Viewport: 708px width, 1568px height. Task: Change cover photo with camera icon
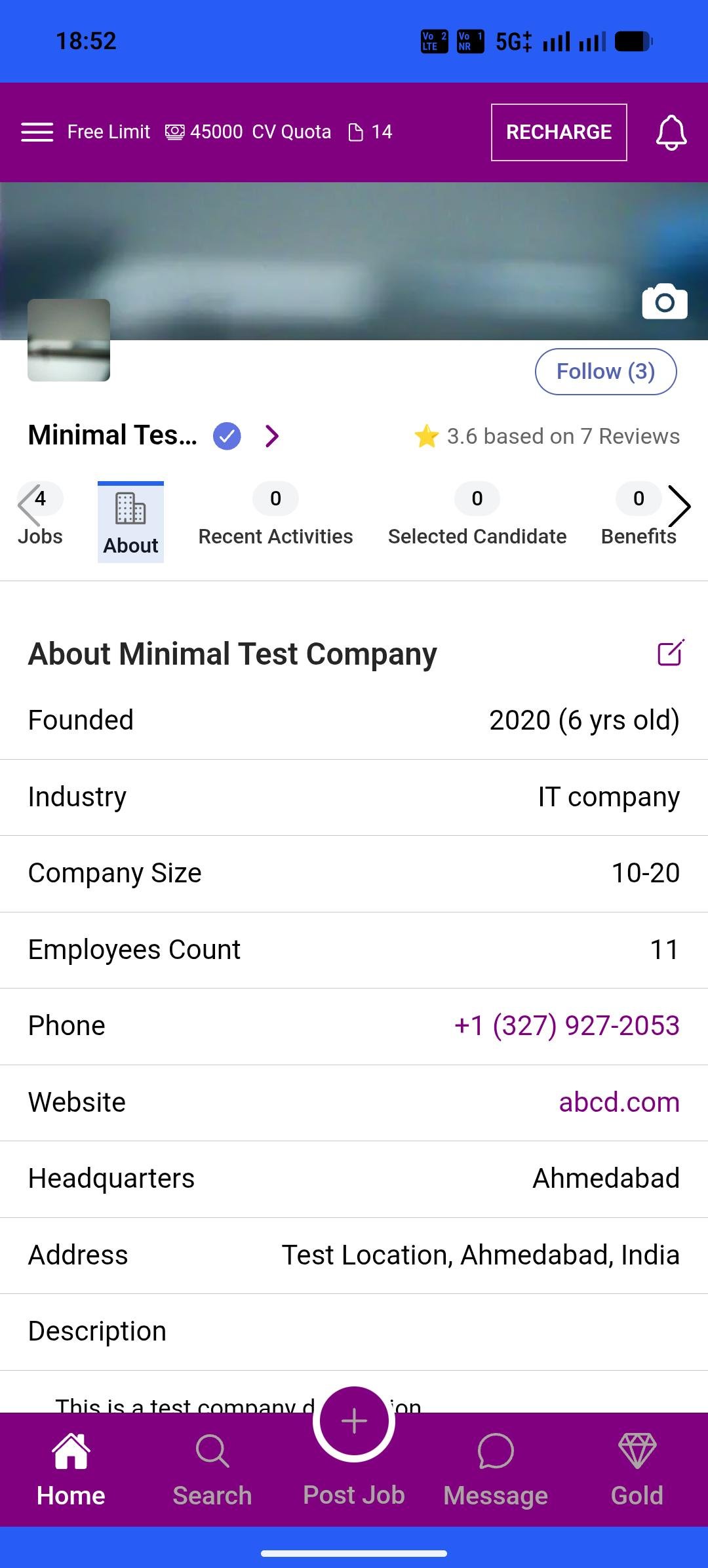664,302
